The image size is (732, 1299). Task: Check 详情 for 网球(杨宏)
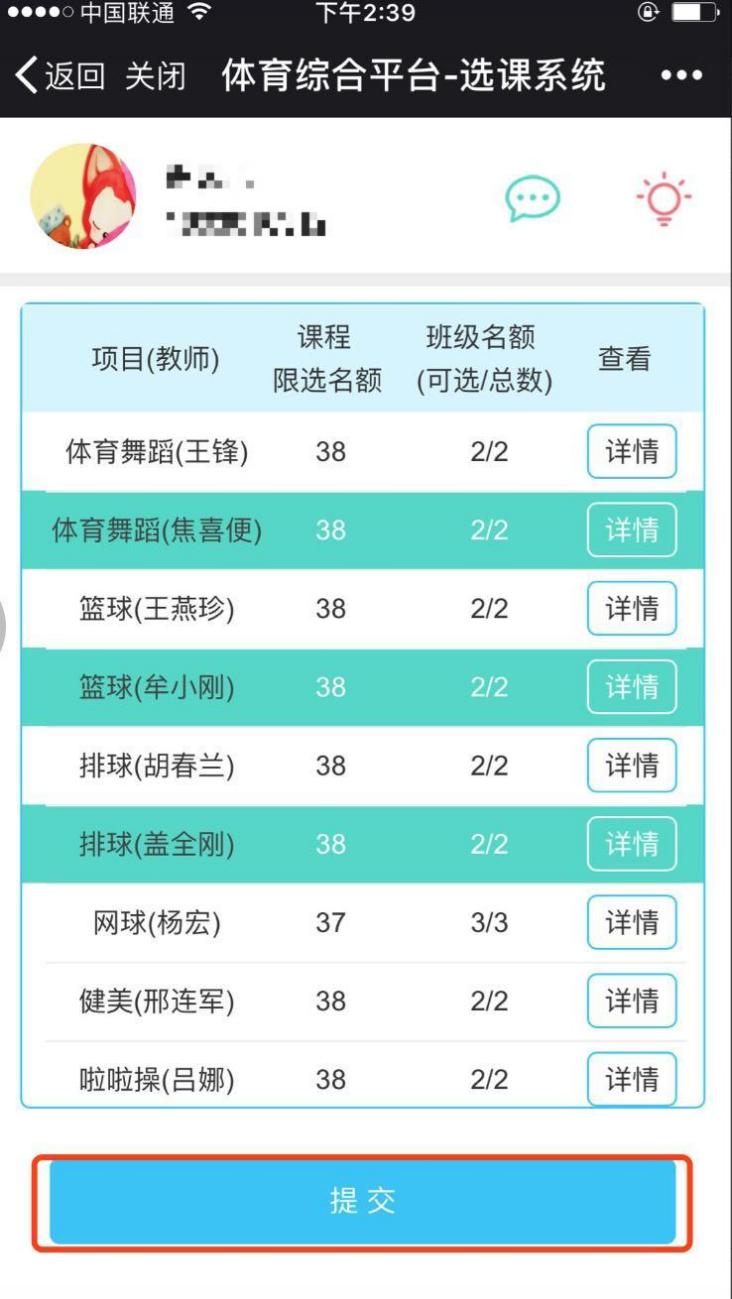pyautogui.click(x=631, y=922)
